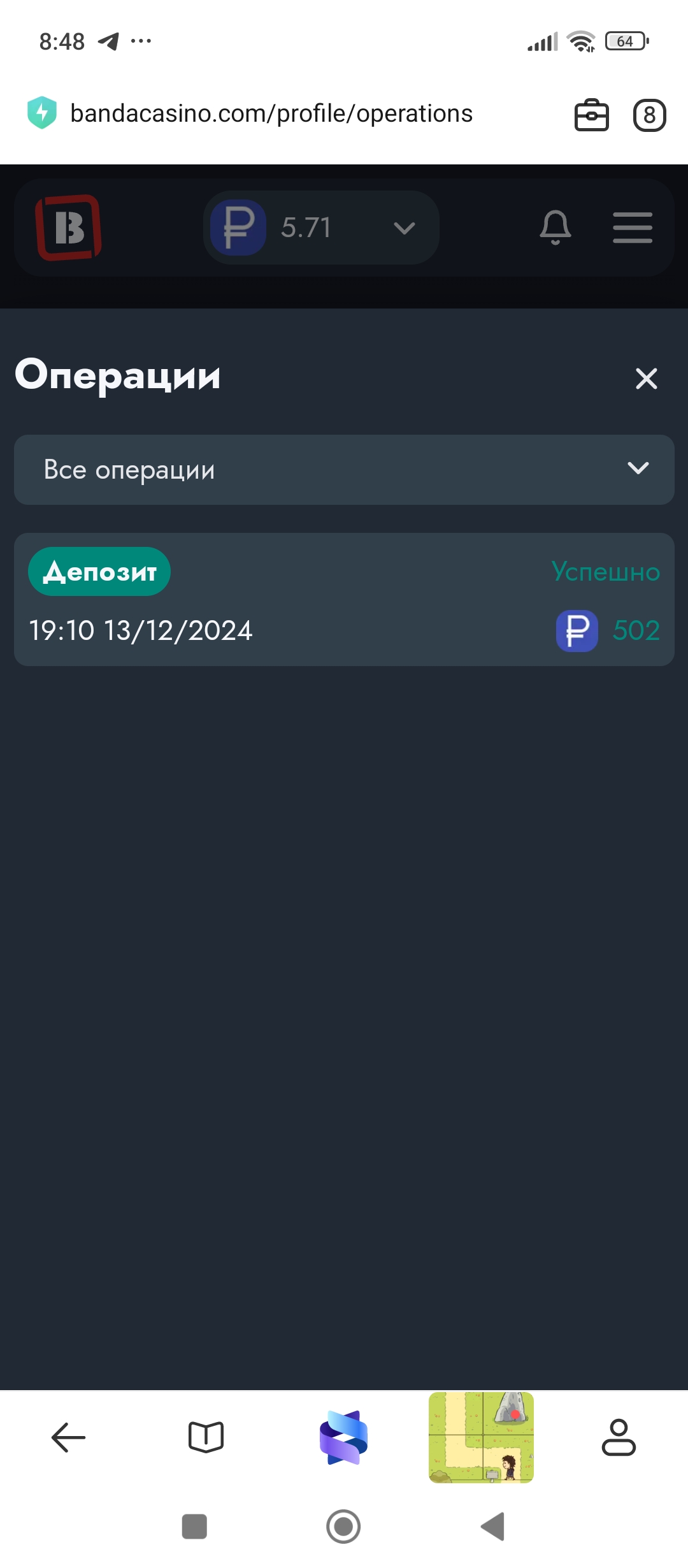Open notifications via the bell icon
This screenshot has width=688, height=1568.
click(555, 228)
